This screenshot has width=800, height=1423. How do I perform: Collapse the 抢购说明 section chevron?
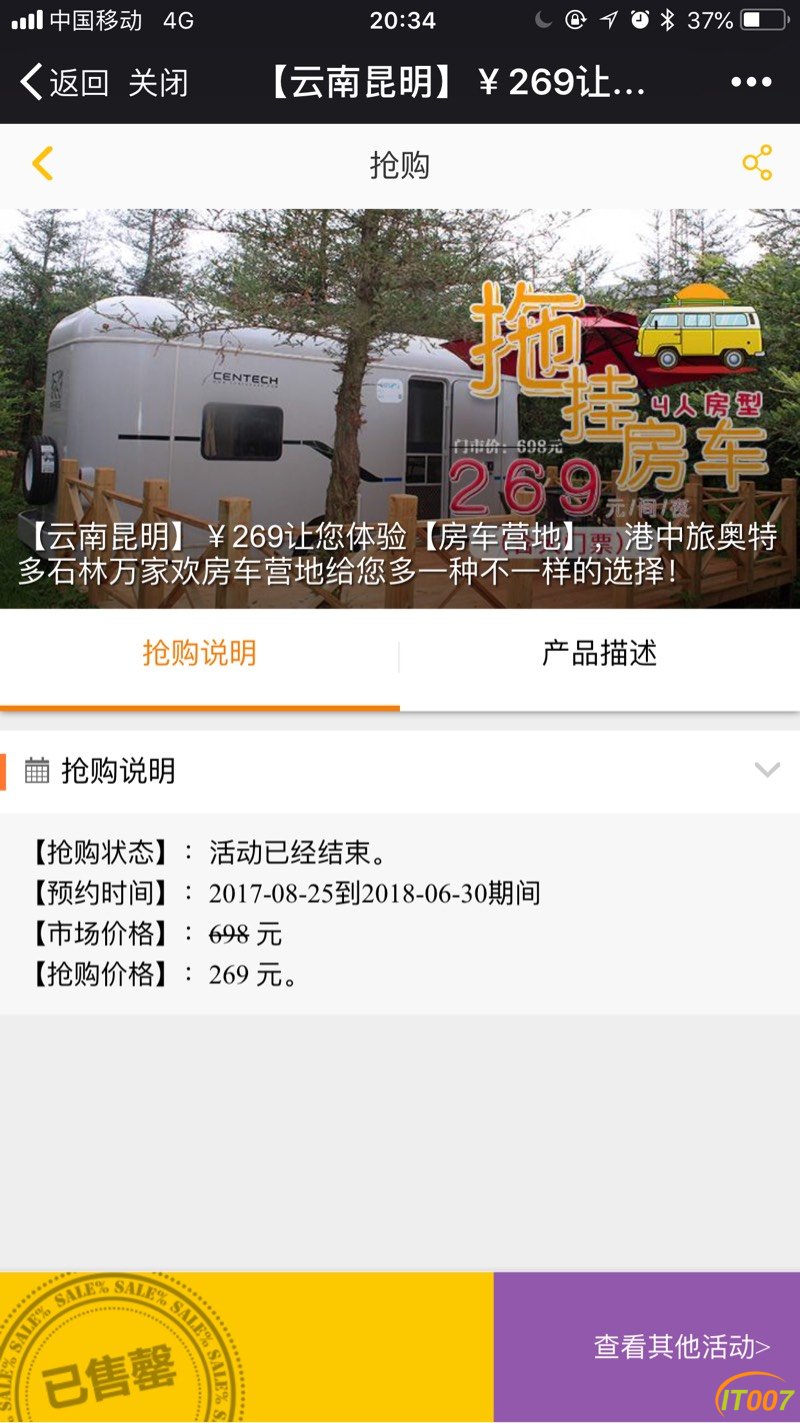coord(767,770)
